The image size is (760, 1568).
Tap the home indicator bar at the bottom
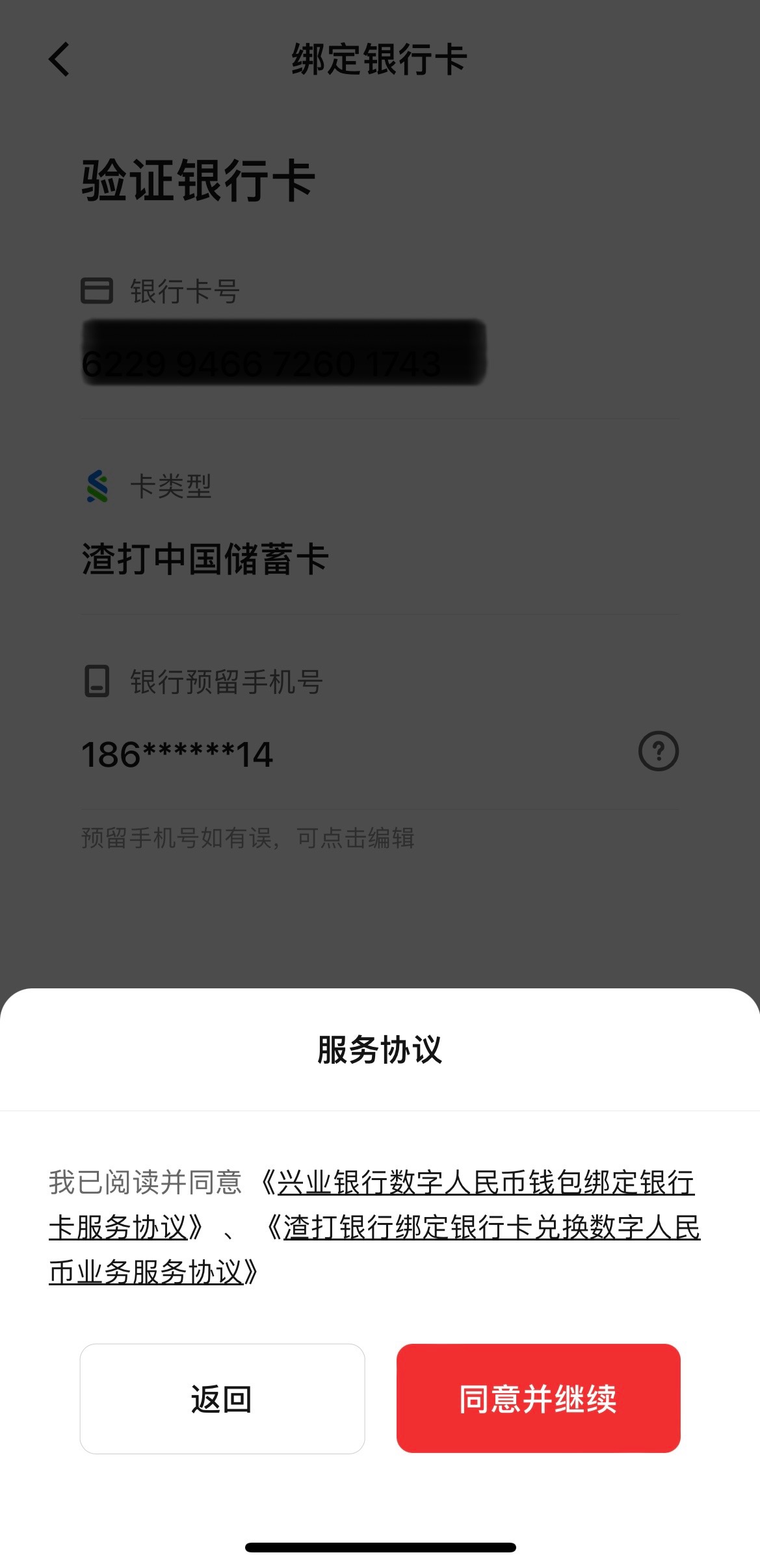(380, 1547)
